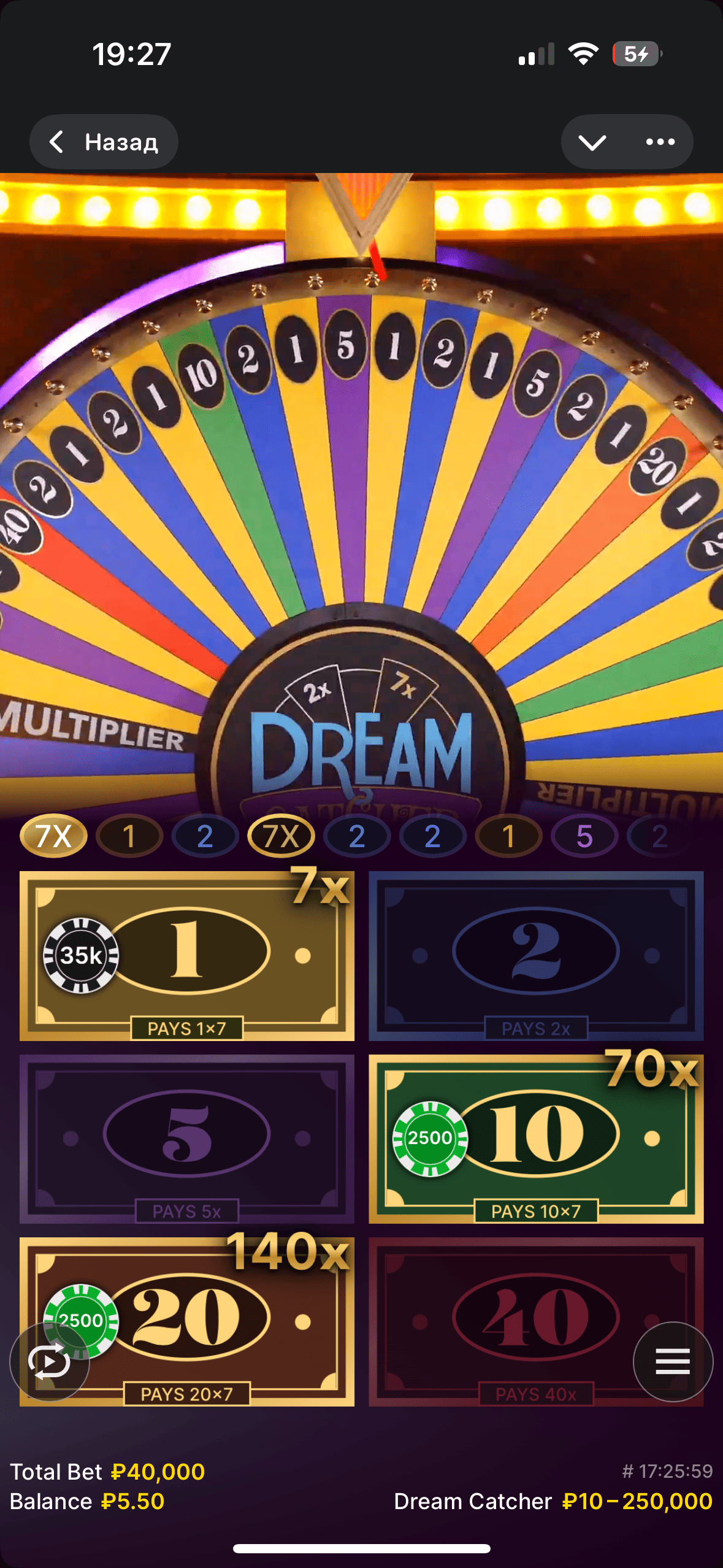
Task: Tap the repeat bet circular button
Action: (49, 1362)
